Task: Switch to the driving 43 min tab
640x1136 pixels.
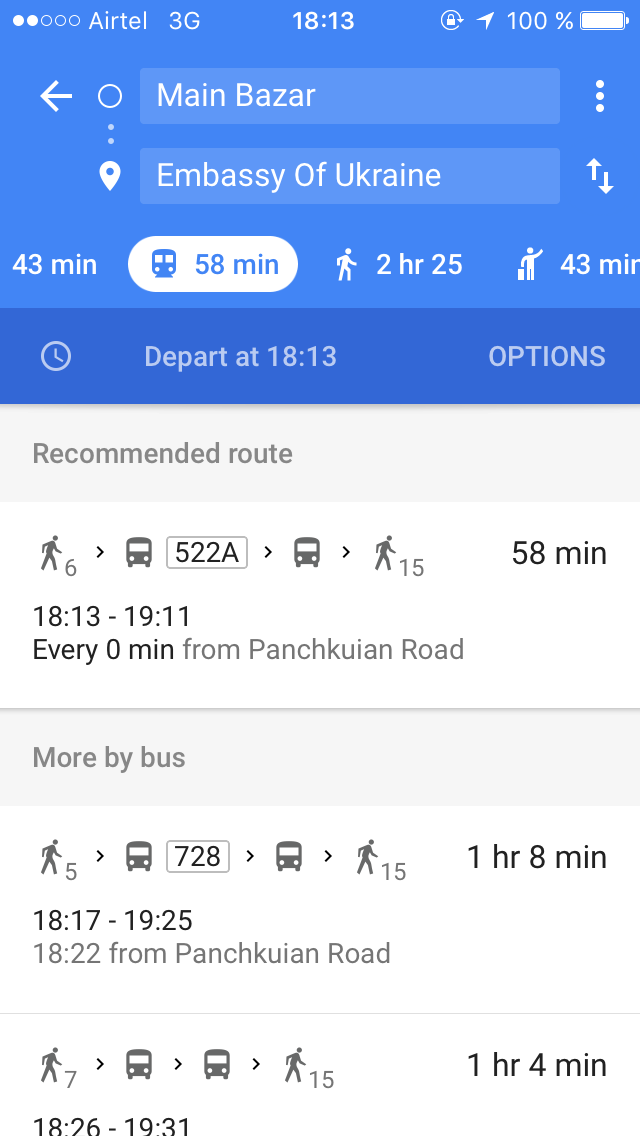Action: 54,264
